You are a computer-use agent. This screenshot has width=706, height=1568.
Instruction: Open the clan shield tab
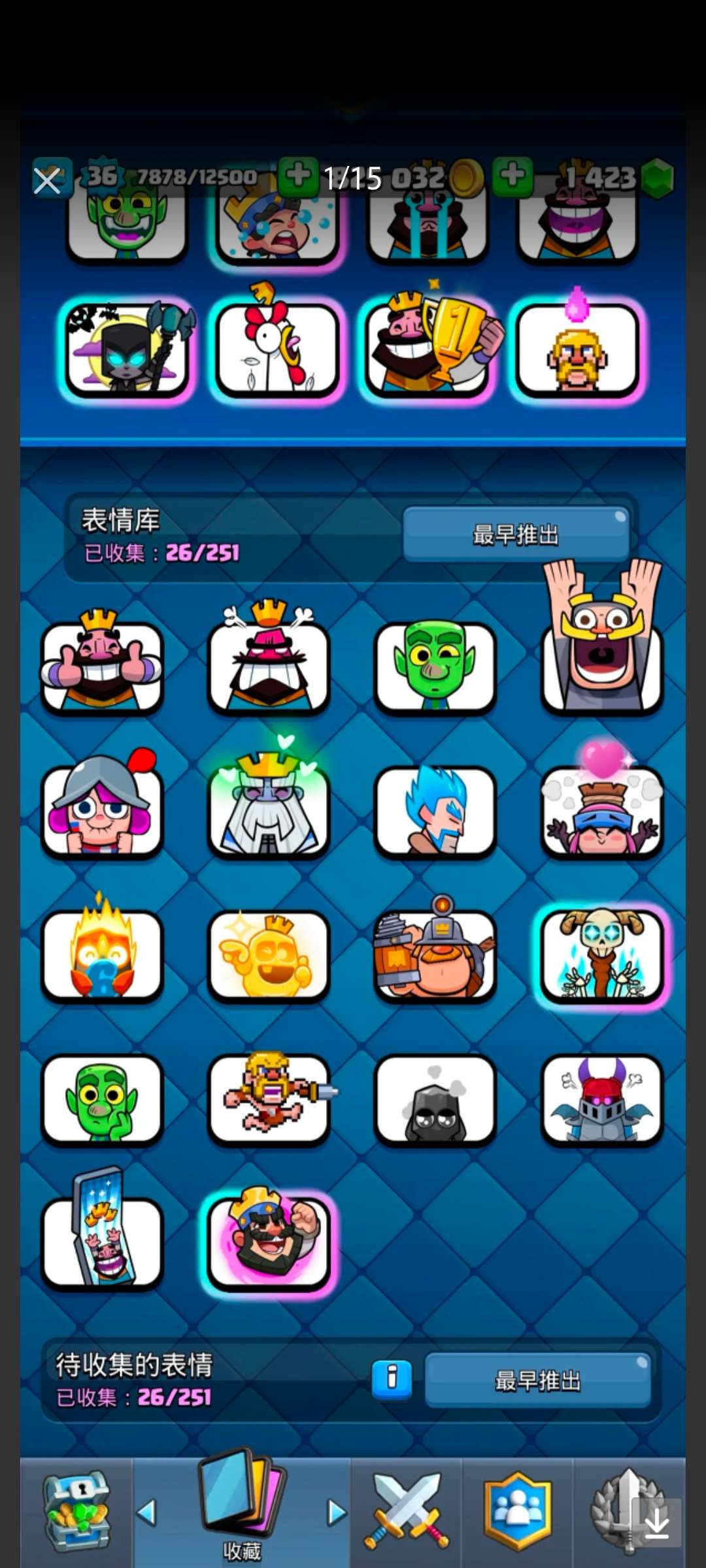[517, 1512]
